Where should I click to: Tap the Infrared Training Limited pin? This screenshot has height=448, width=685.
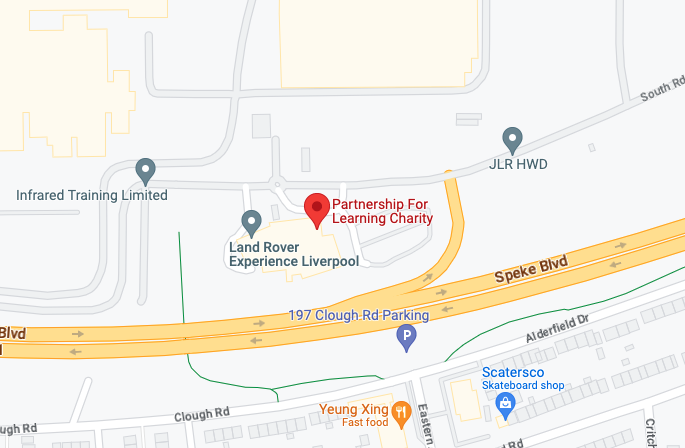[146, 170]
